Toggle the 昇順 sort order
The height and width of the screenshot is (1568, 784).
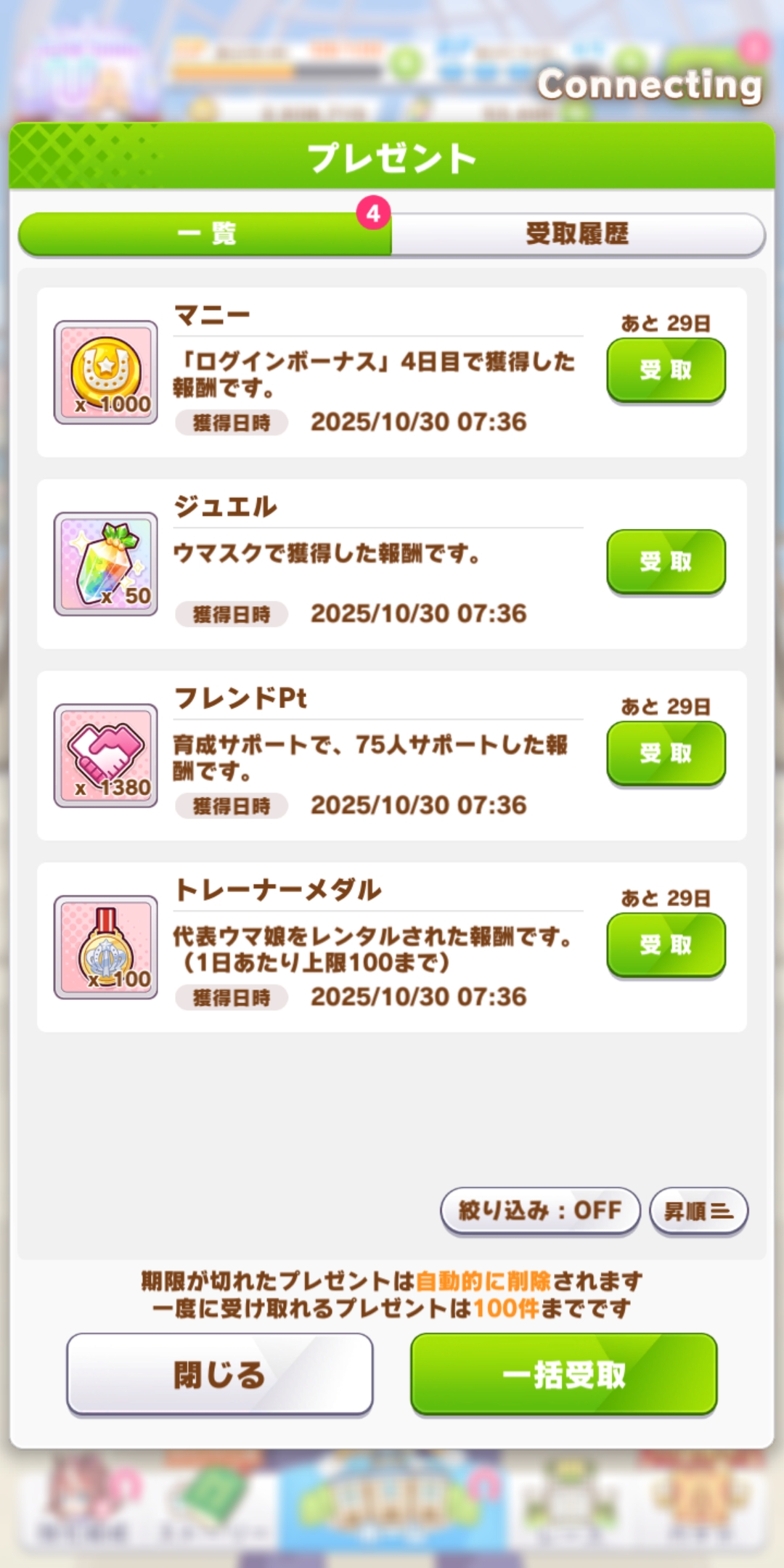pyautogui.click(x=698, y=1210)
